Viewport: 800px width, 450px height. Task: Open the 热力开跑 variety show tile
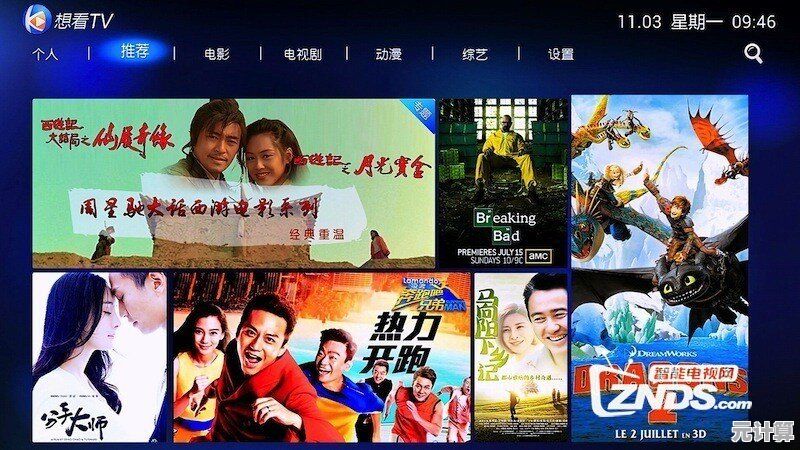(320, 357)
